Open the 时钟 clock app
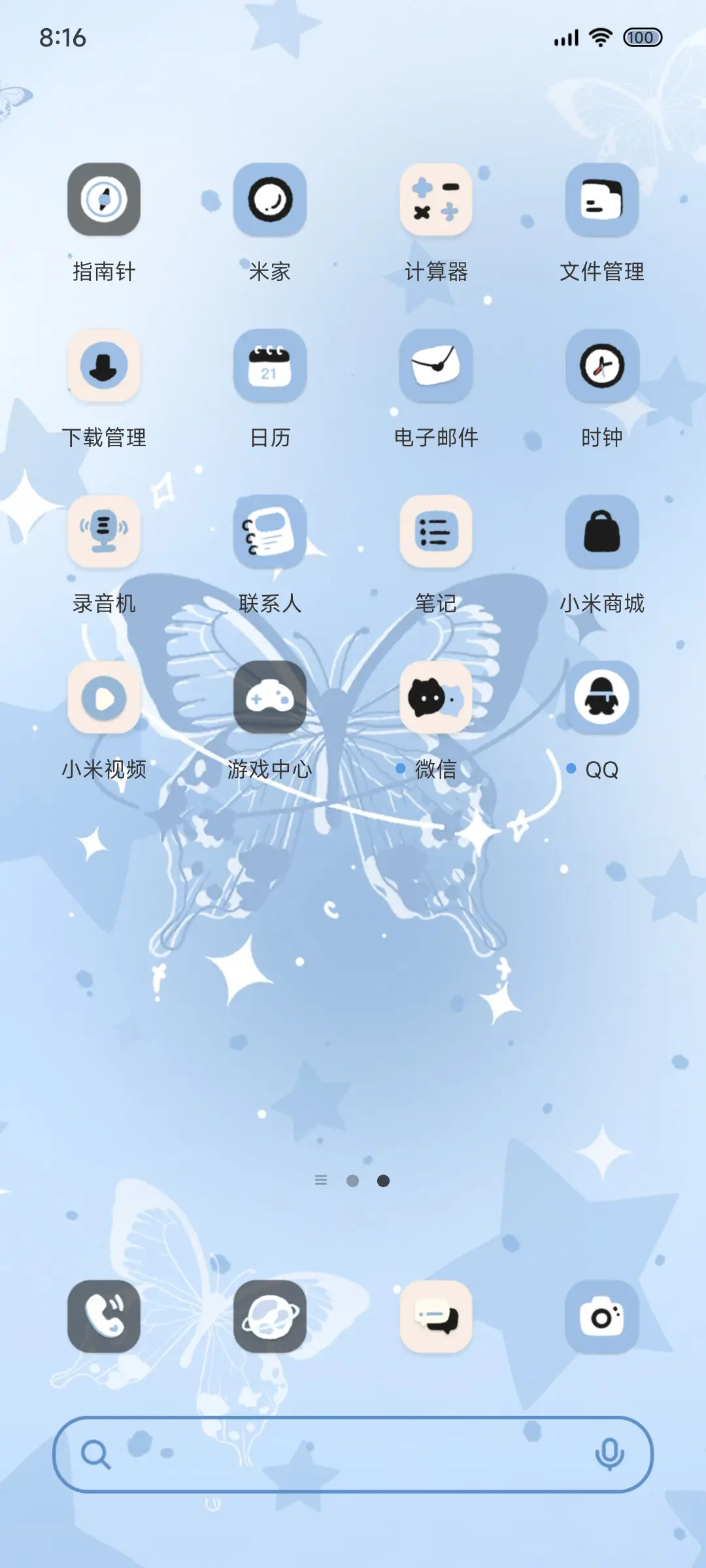Viewport: 706px width, 1568px height. (x=603, y=368)
